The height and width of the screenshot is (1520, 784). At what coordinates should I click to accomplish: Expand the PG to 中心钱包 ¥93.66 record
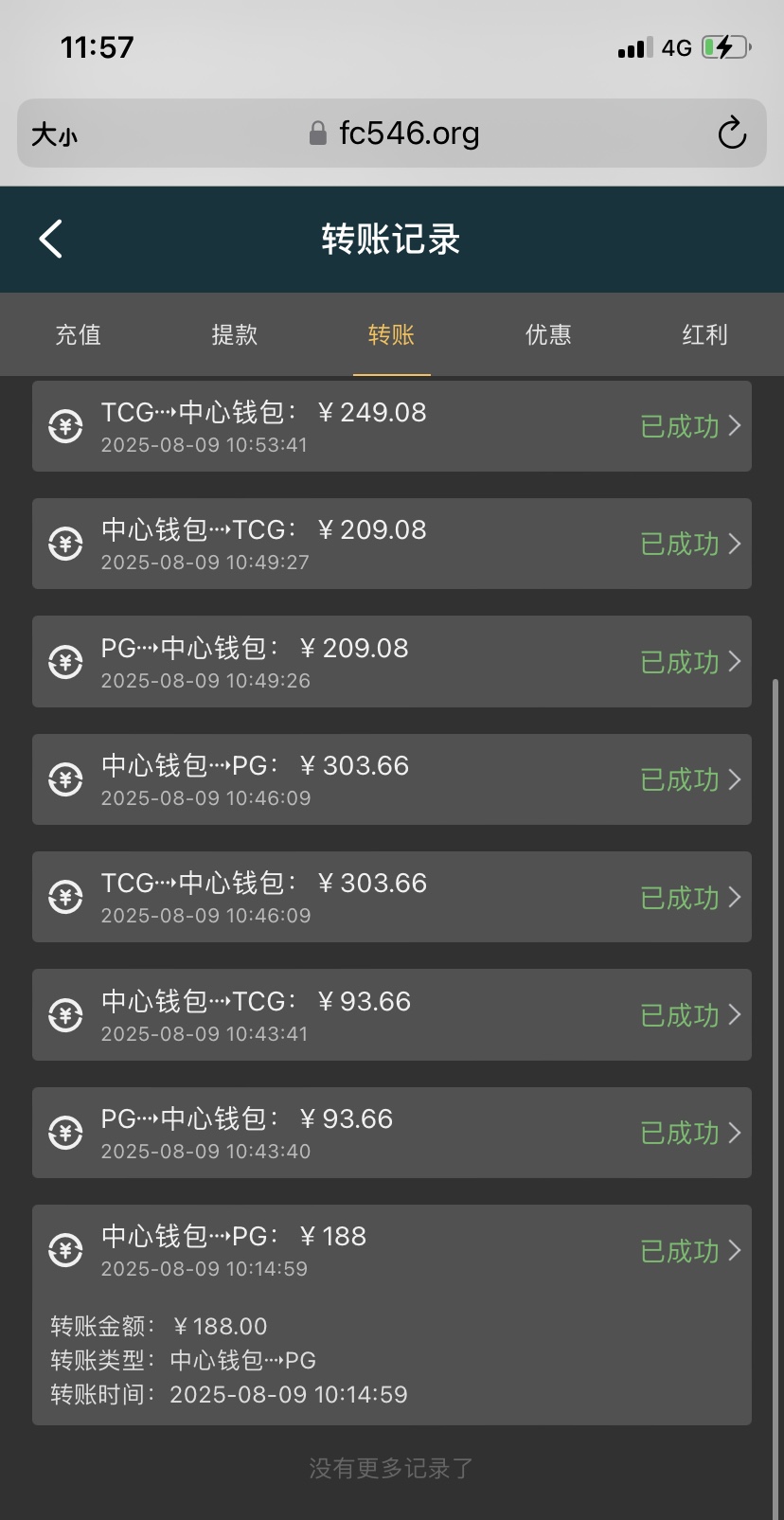coord(392,1133)
